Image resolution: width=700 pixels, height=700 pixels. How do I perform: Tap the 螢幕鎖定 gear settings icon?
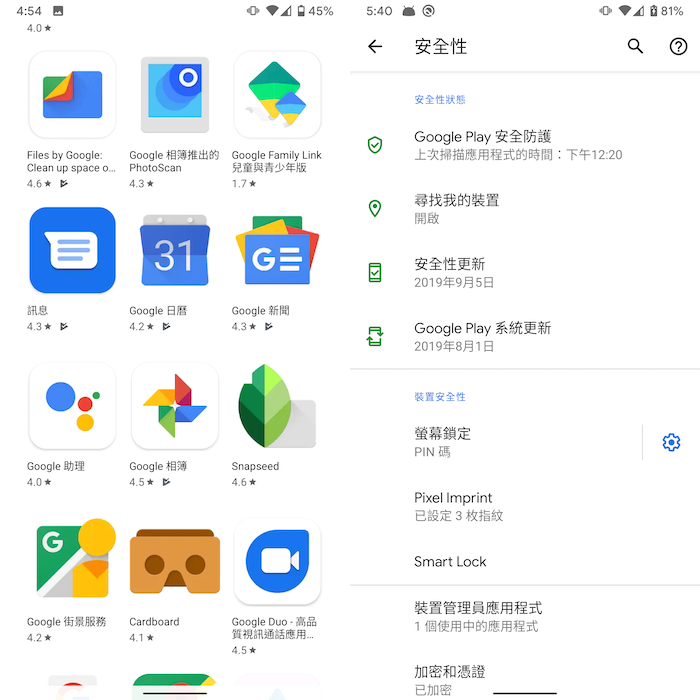click(x=671, y=442)
